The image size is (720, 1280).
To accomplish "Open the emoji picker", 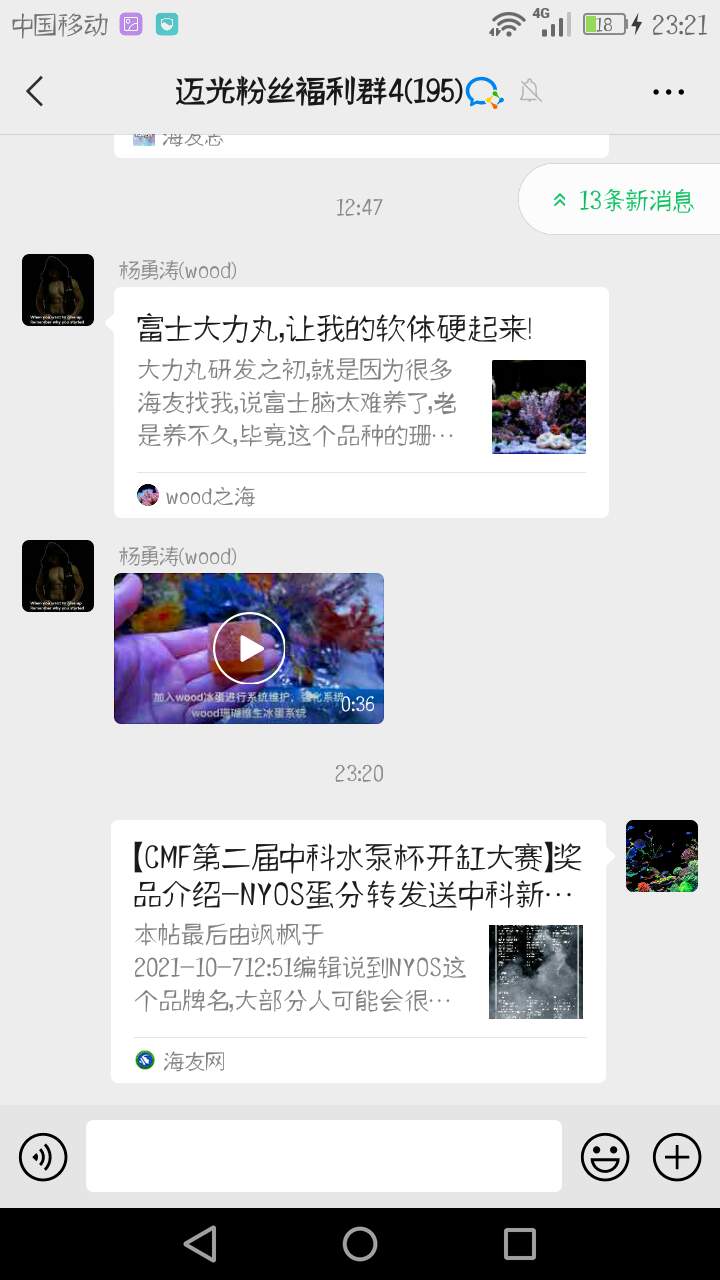I will (605, 1157).
